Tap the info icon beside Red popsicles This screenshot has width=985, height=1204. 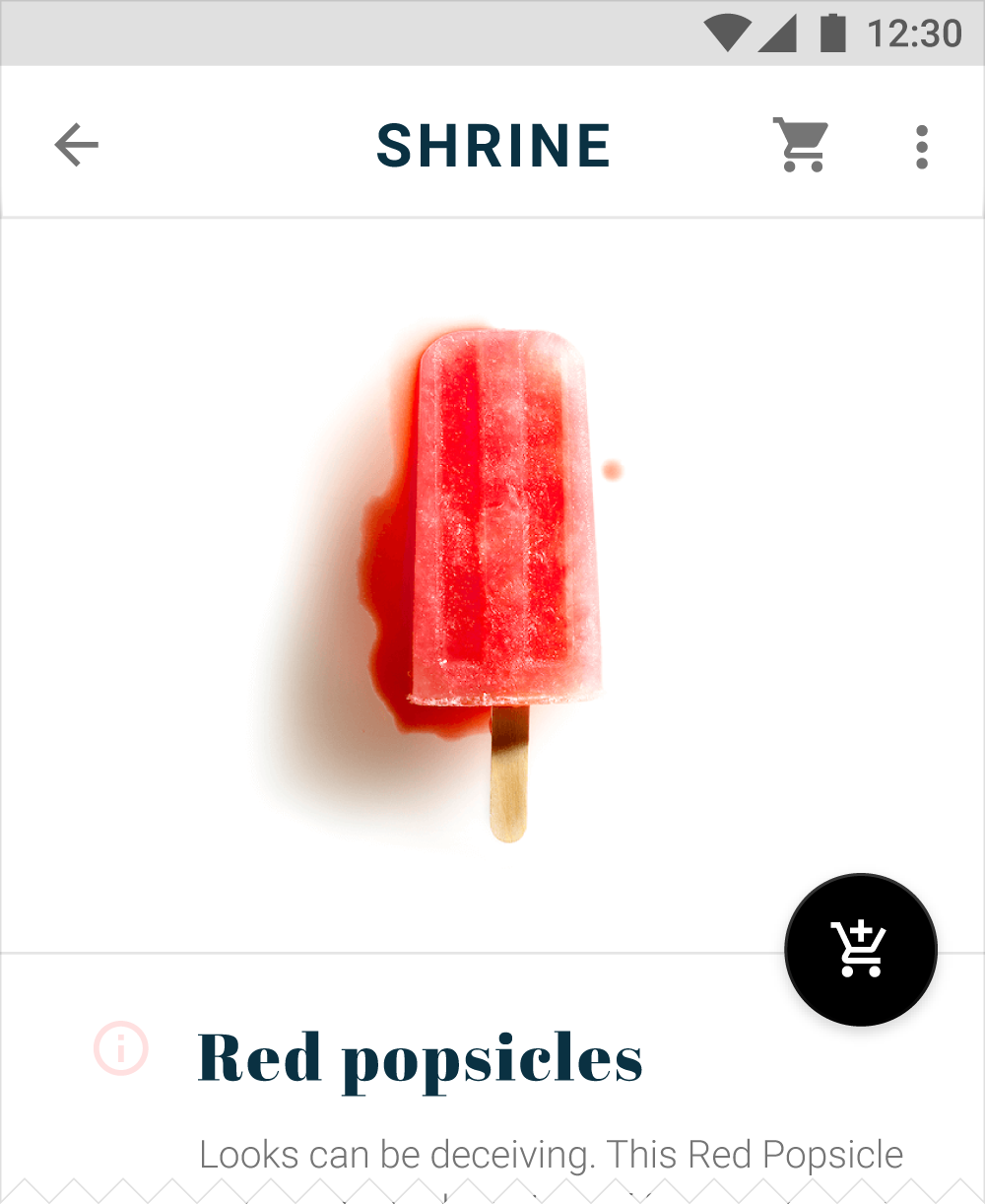point(121,1047)
